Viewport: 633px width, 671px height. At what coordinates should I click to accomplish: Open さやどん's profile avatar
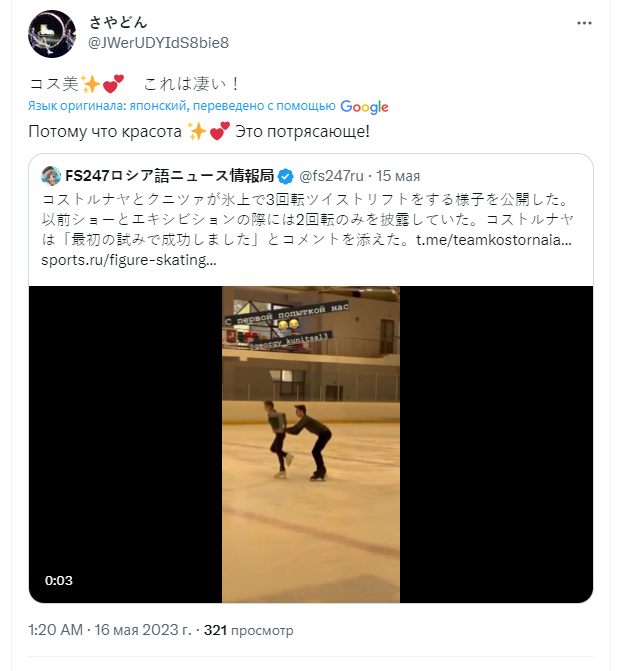coord(52,33)
